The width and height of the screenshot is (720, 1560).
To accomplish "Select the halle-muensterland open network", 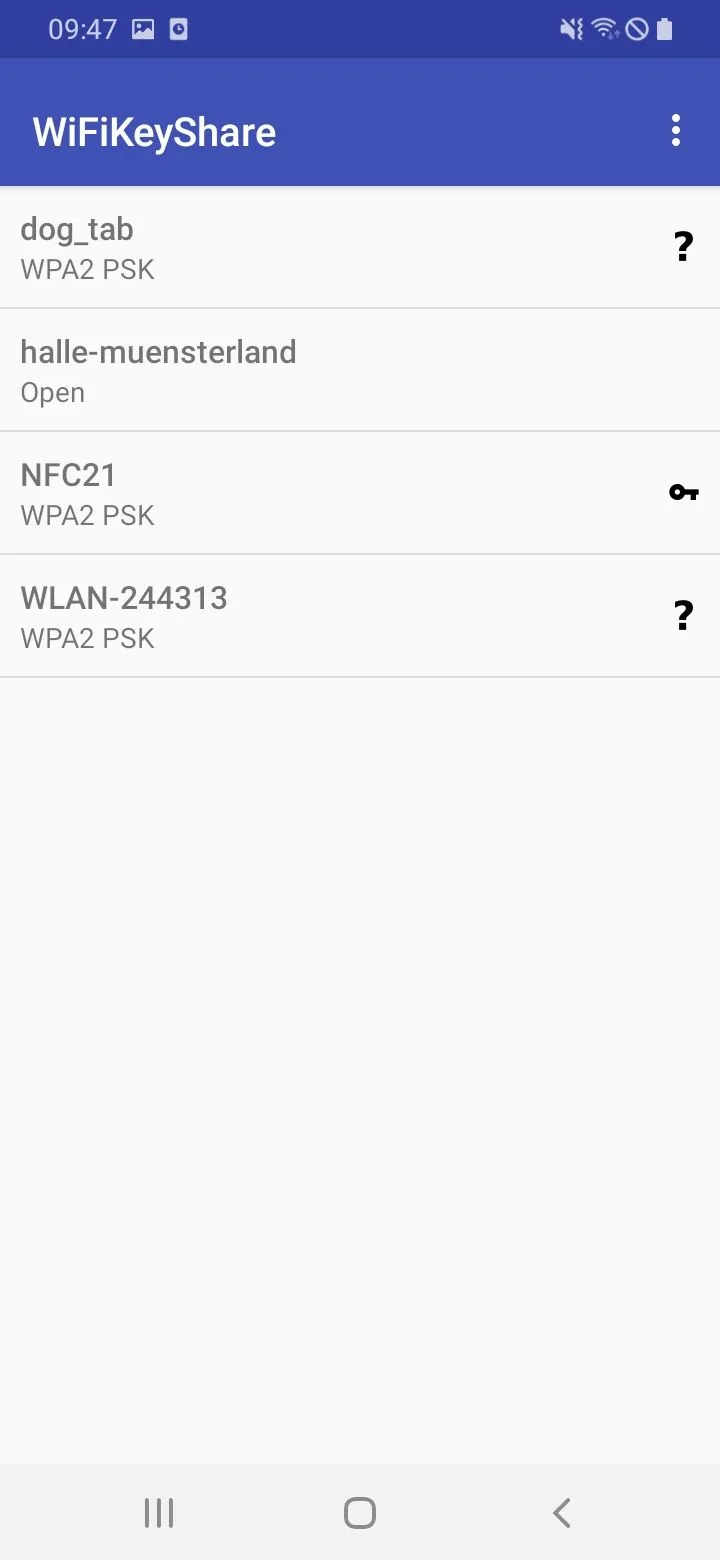I will pyautogui.click(x=360, y=370).
